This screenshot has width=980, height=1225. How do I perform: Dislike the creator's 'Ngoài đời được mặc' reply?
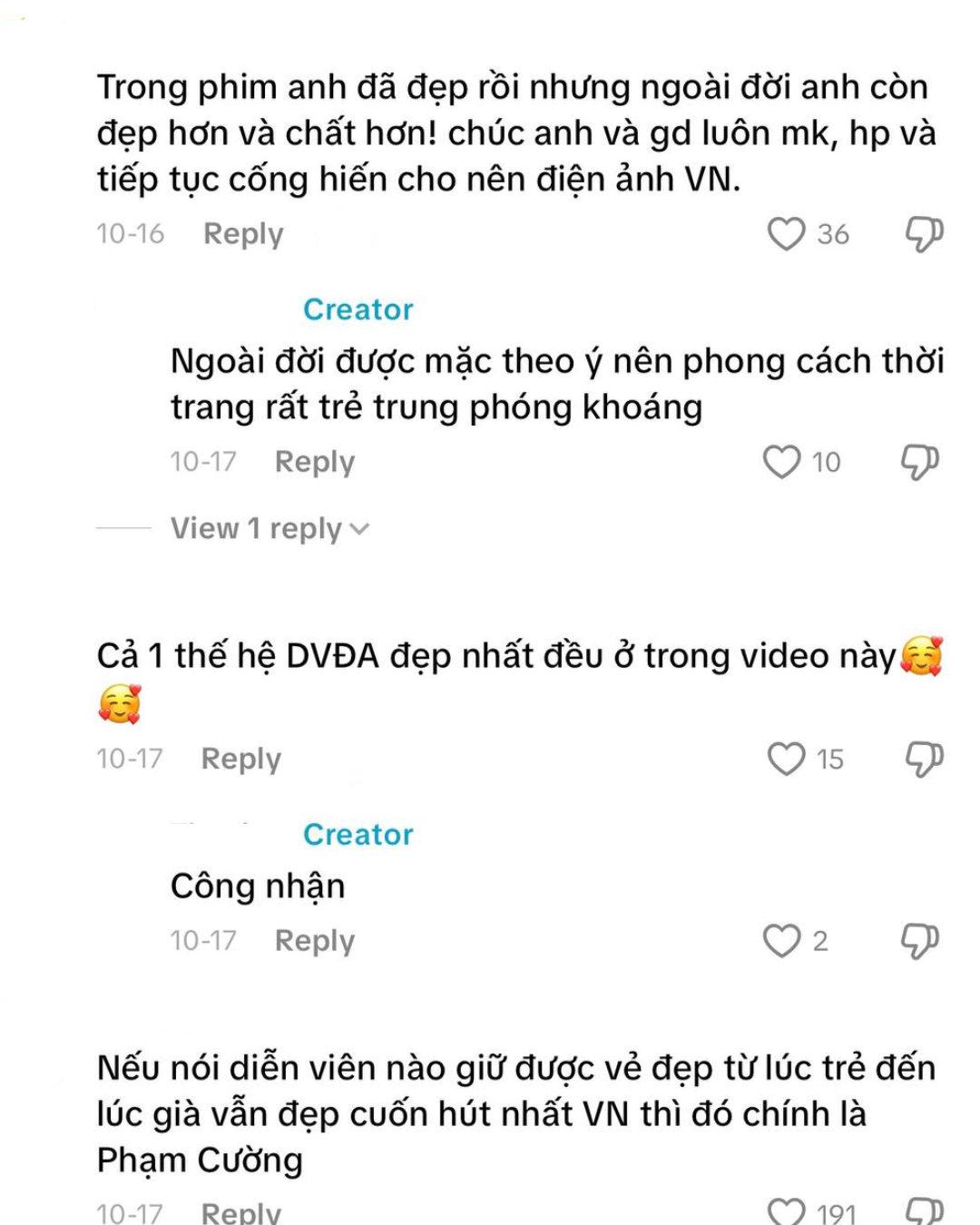[x=919, y=462]
